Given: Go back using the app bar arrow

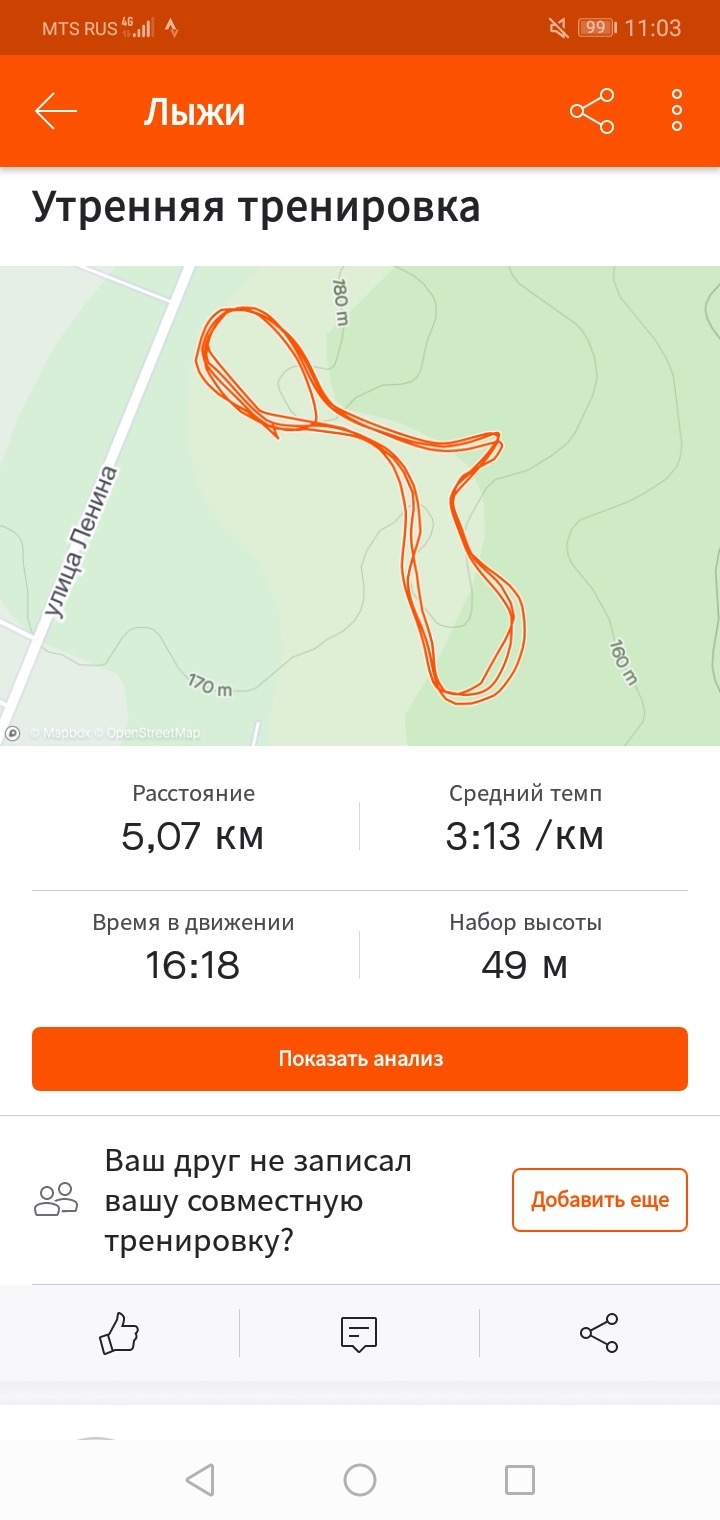Looking at the screenshot, I should coord(56,111).
